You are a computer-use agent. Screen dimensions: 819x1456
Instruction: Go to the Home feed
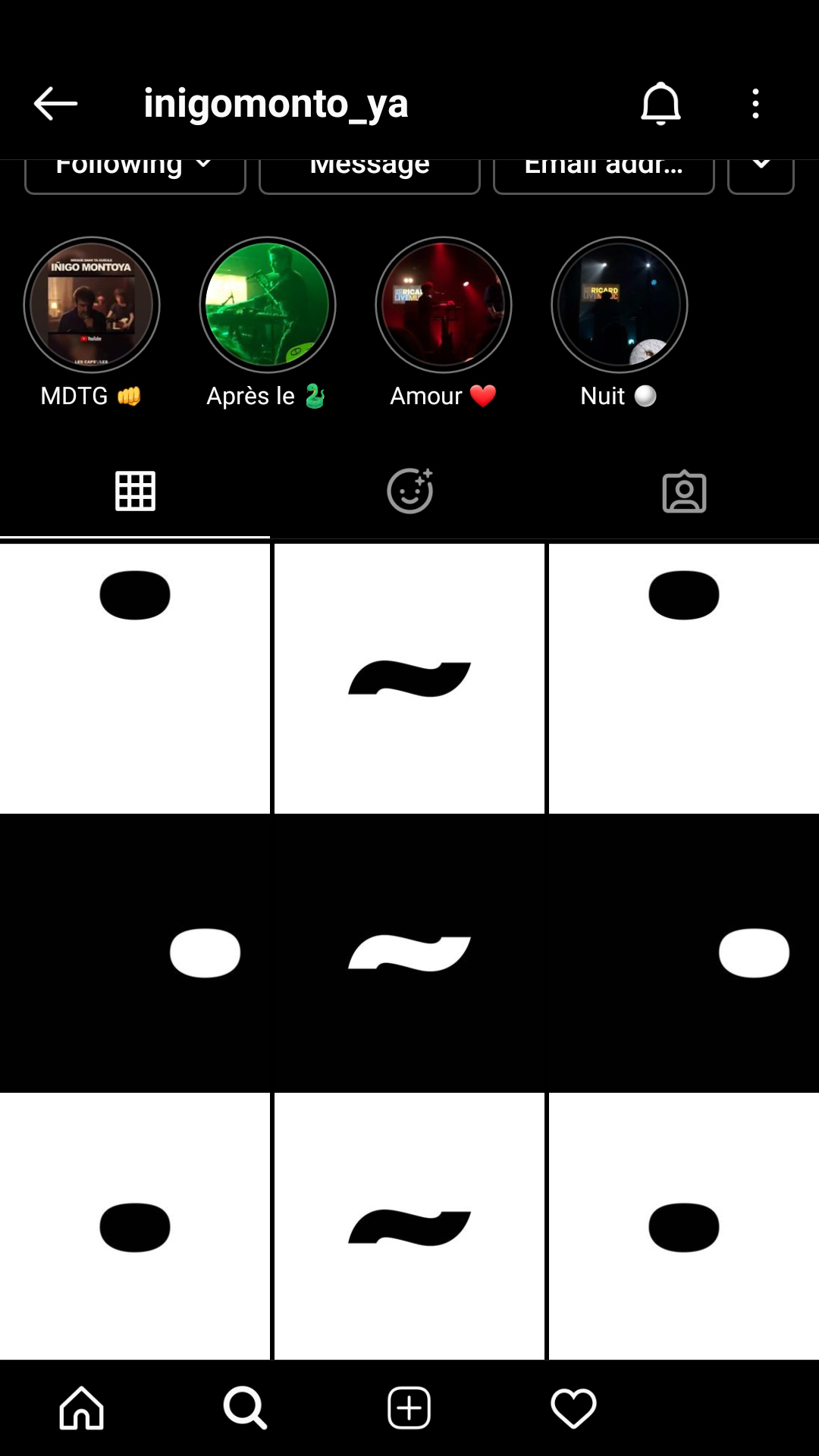82,1408
